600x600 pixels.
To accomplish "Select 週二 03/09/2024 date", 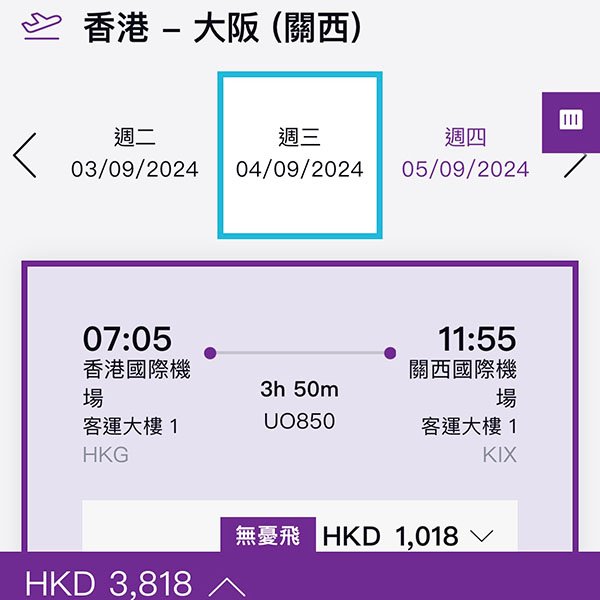I will [135, 154].
